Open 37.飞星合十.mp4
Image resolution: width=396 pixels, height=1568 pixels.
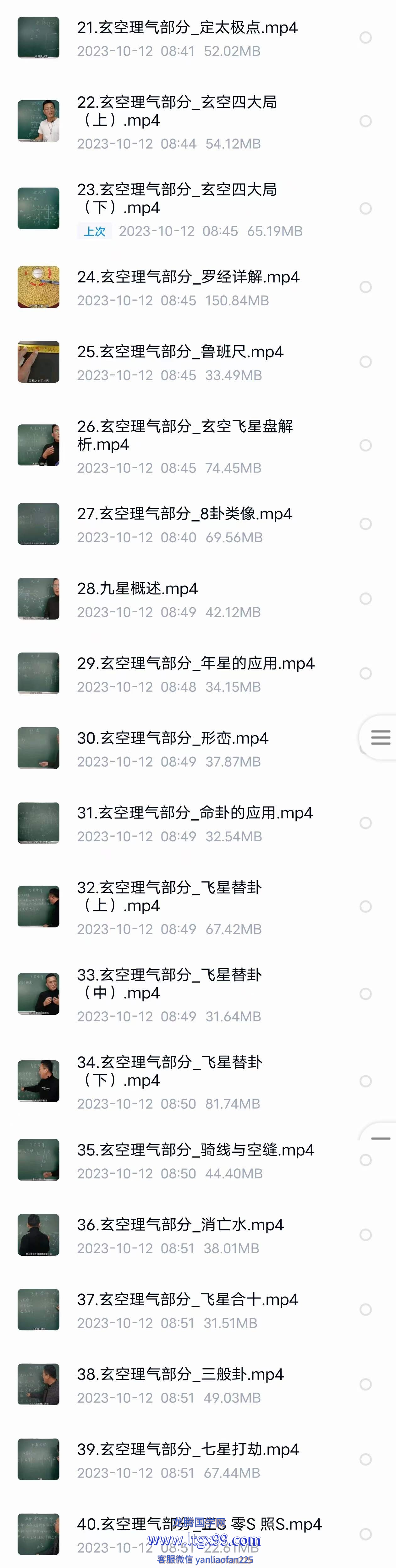187,1300
